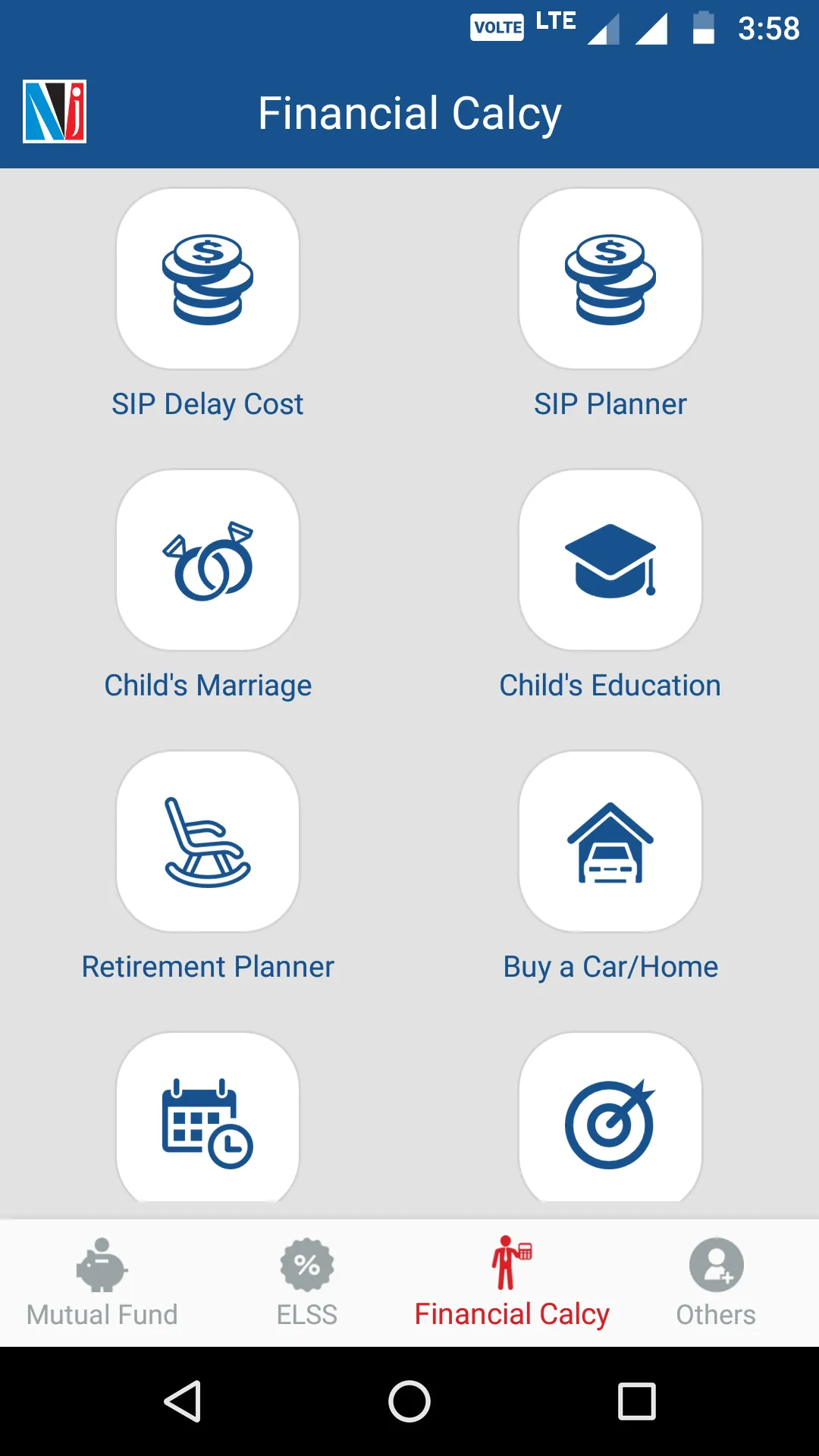Open the SIP Delay Cost calculator icon
This screenshot has width=819, height=1456.
208,278
